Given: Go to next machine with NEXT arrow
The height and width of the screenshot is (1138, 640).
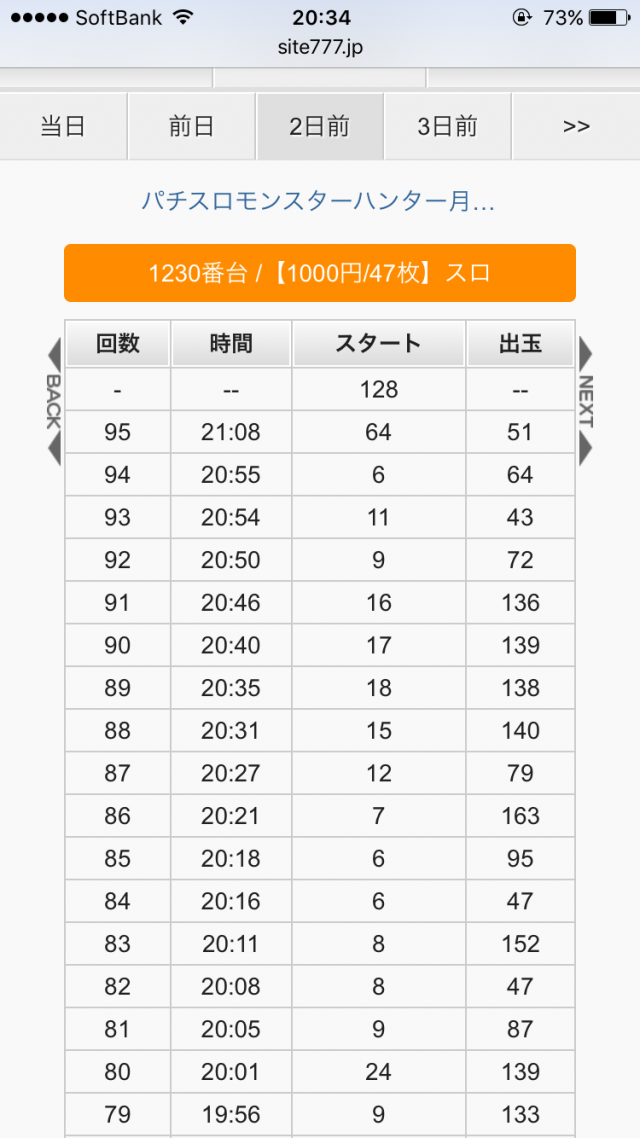Looking at the screenshot, I should point(586,400).
